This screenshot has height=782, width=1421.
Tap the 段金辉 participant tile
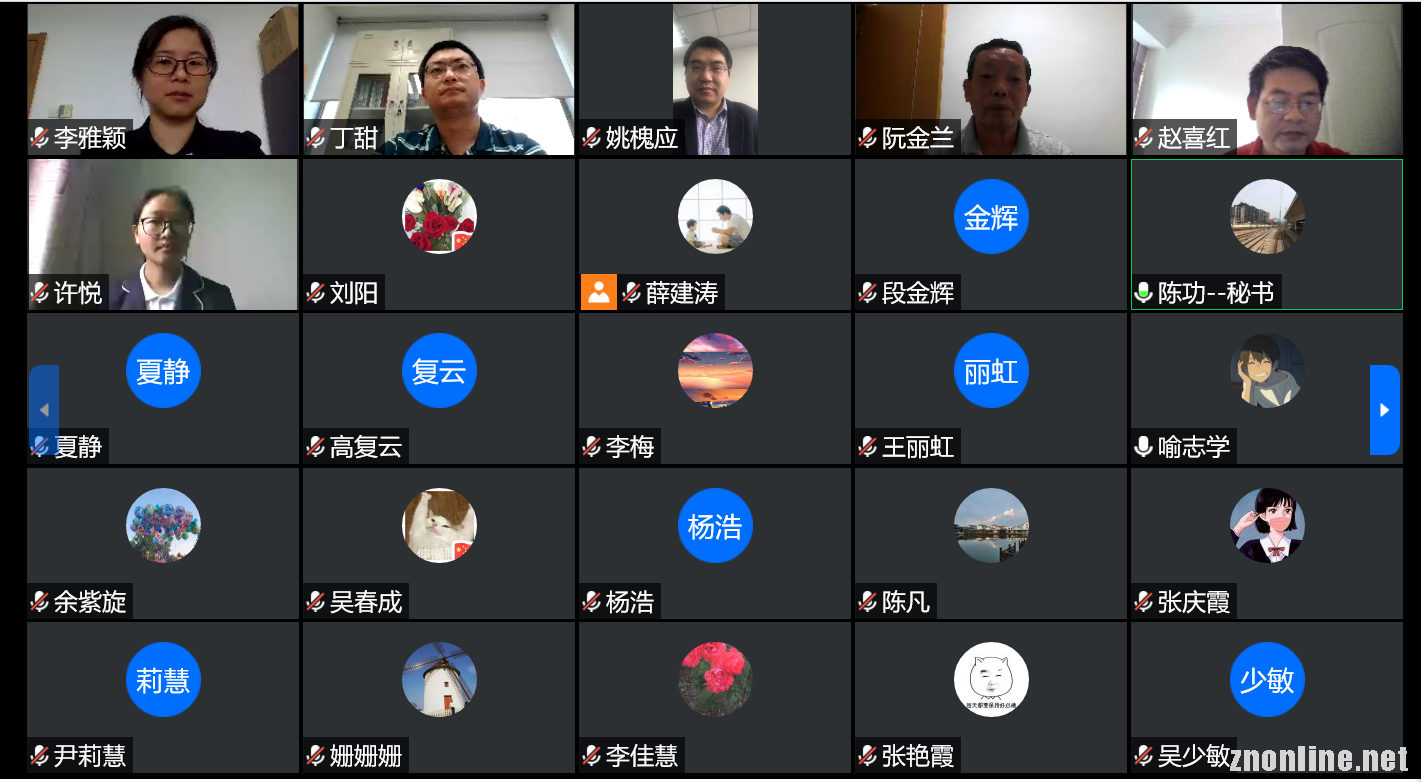[x=990, y=235]
